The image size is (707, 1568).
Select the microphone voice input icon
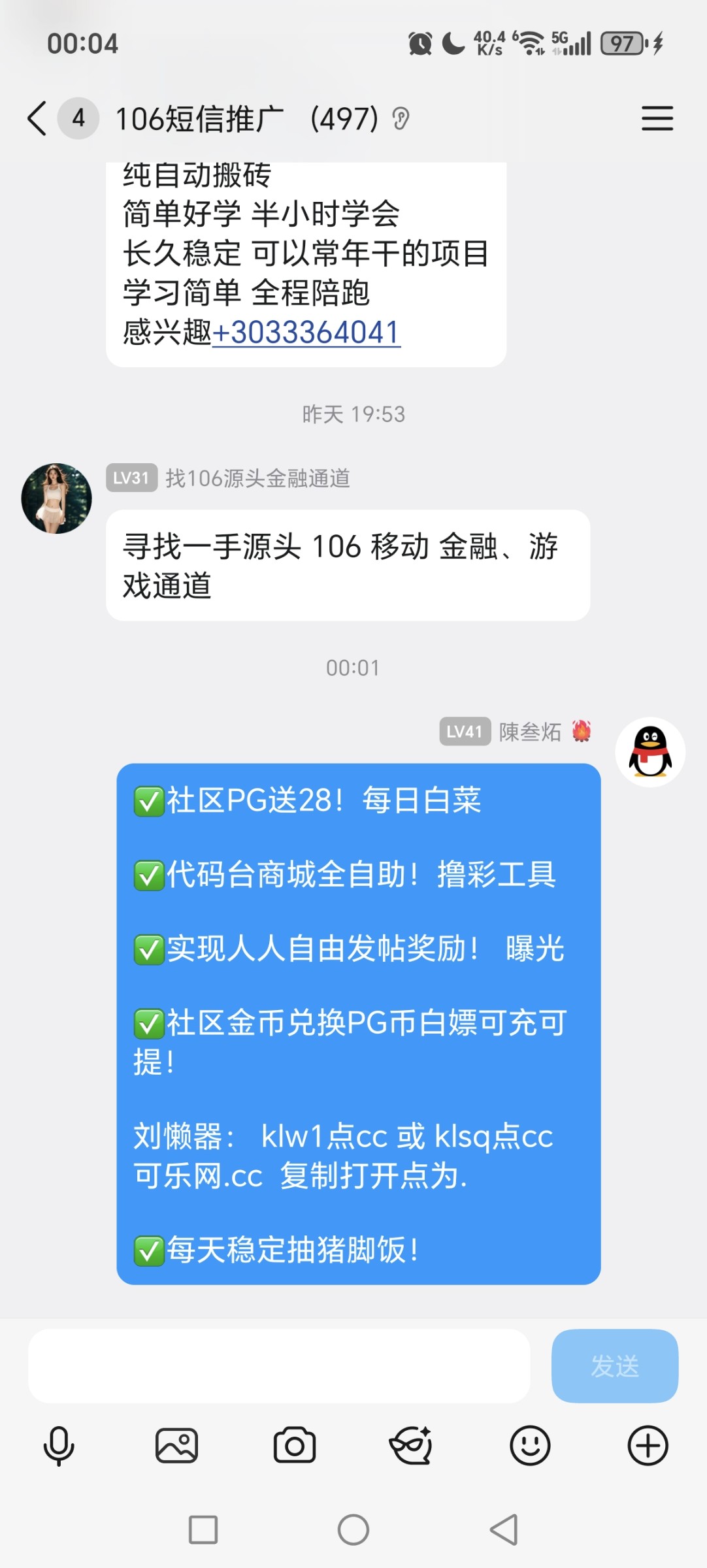[x=59, y=1445]
